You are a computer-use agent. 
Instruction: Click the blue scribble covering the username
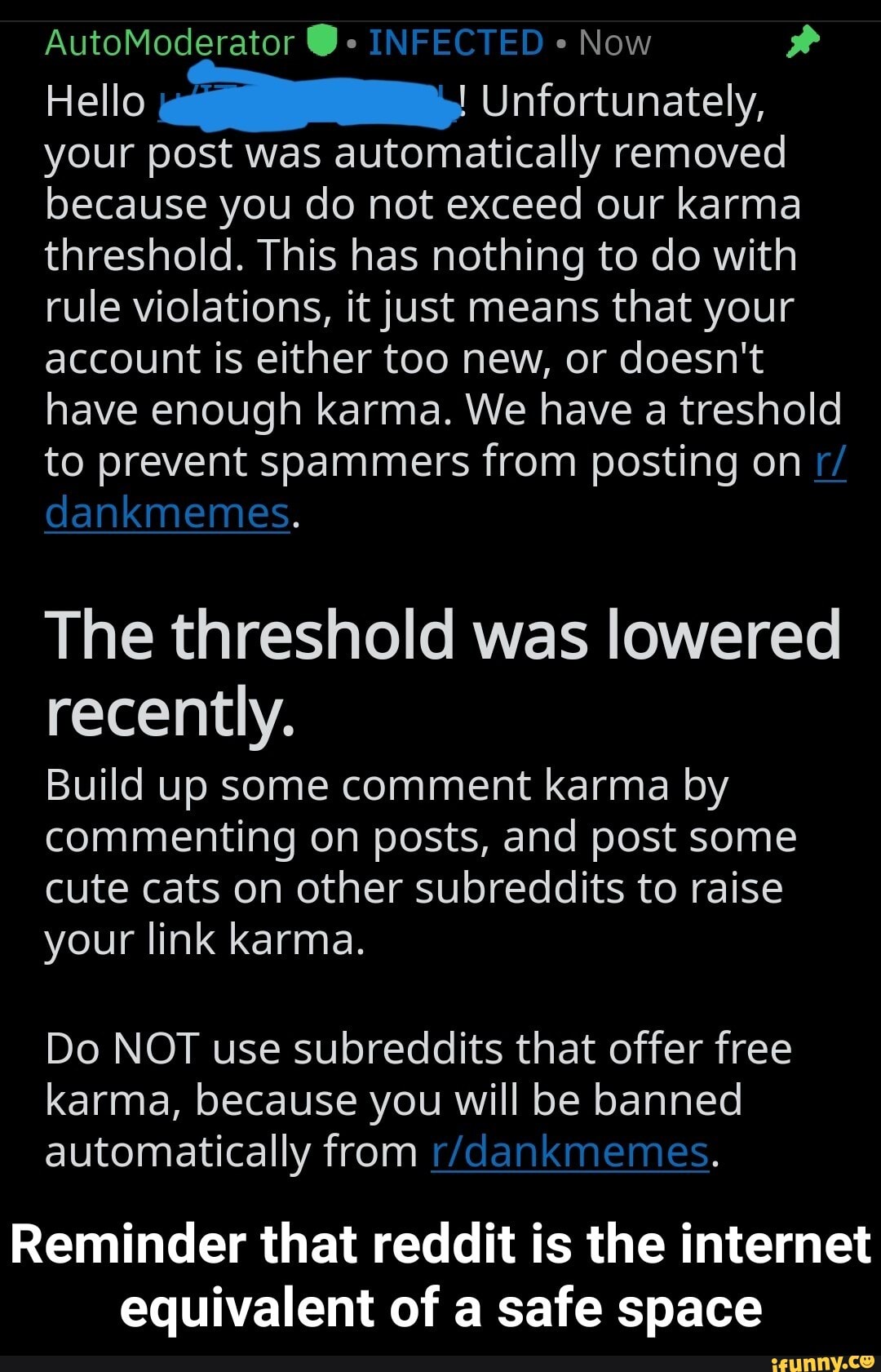coord(310,104)
